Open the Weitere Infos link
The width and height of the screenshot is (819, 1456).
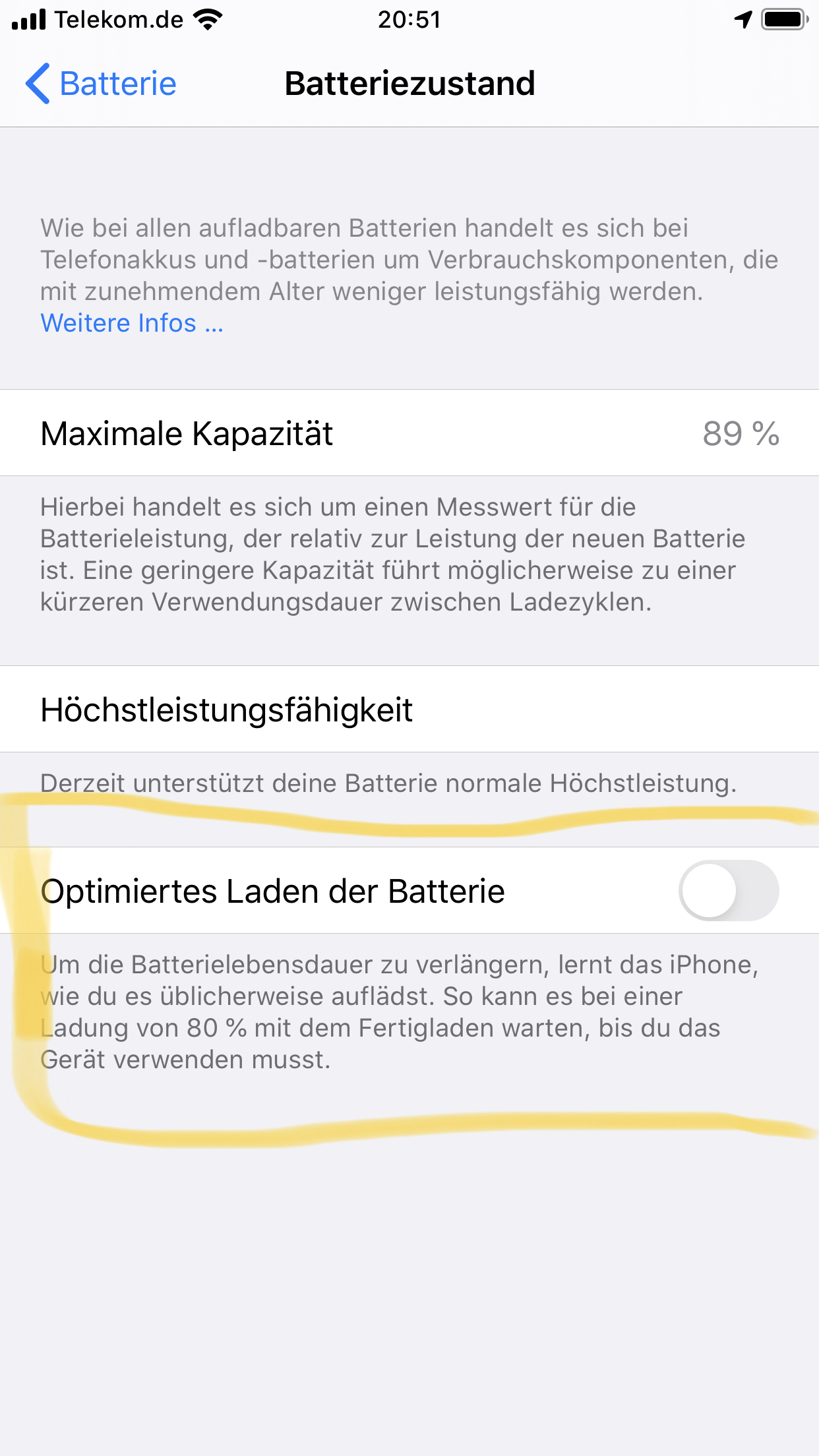(132, 323)
